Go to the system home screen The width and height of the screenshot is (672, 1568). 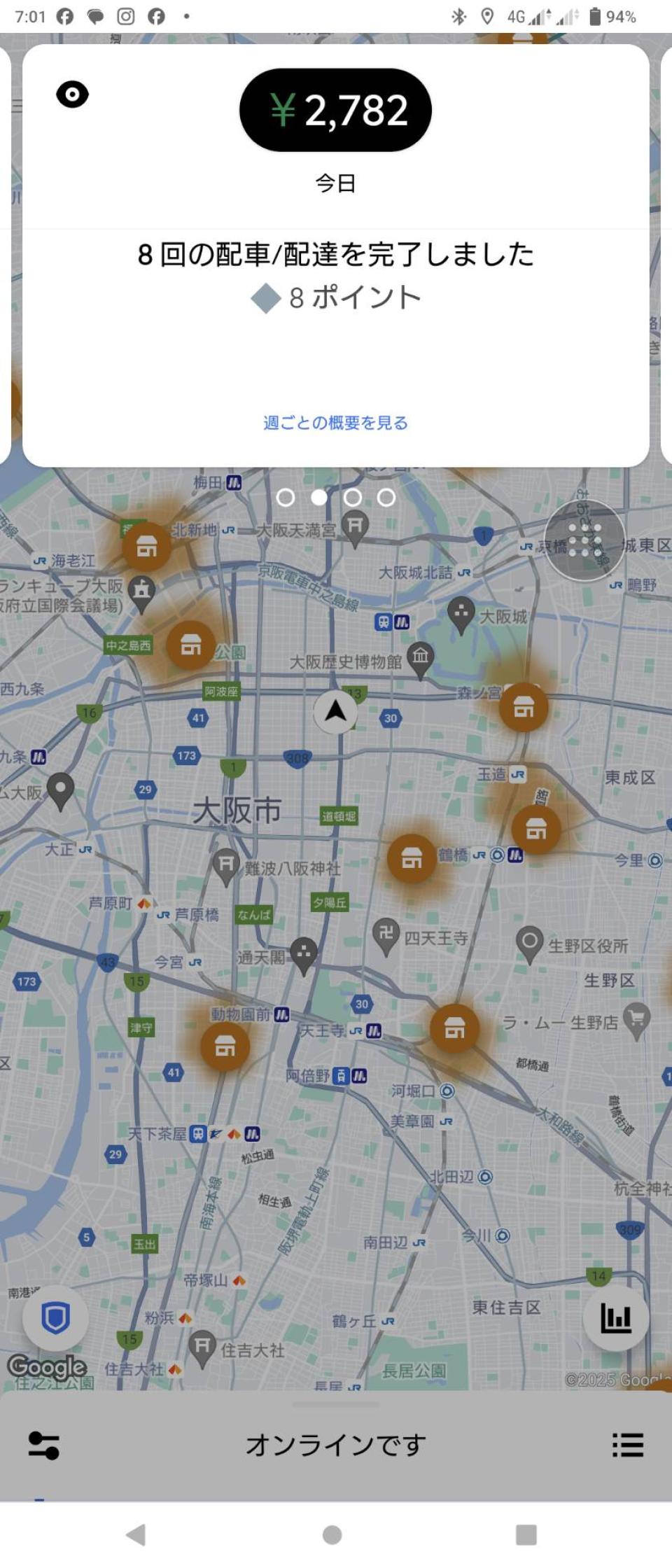[332, 1535]
